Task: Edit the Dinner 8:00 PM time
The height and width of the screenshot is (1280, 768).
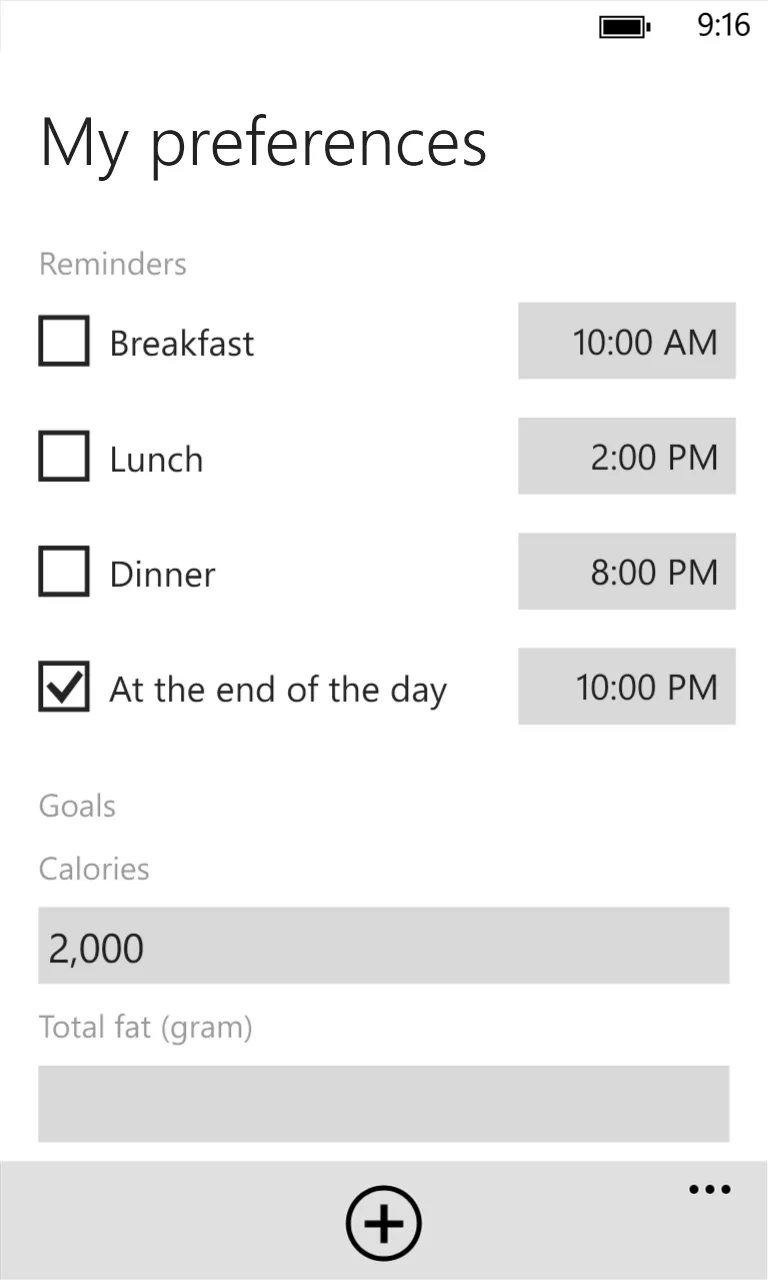Action: [627, 571]
